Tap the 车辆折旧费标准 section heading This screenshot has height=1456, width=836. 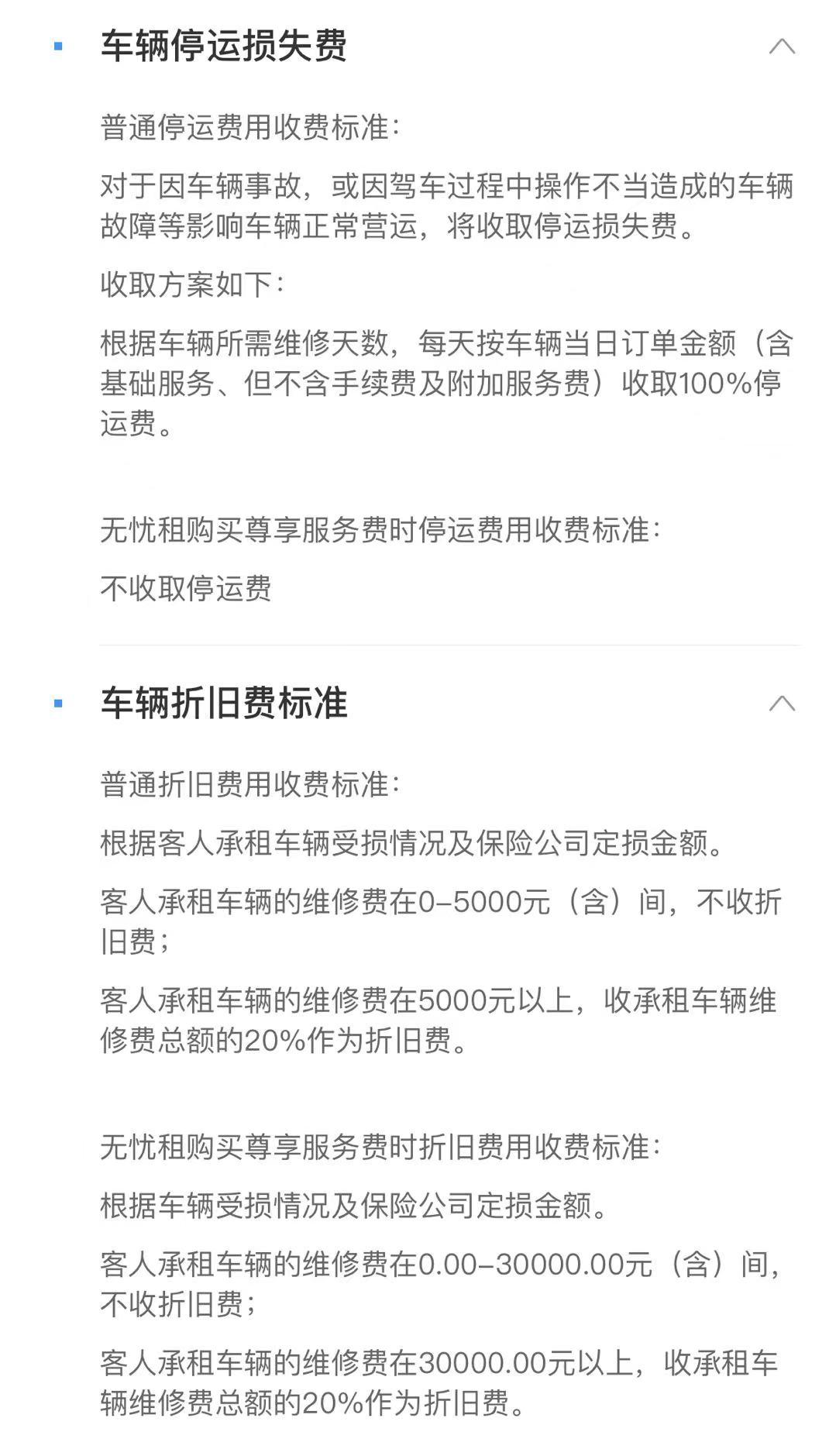225,704
